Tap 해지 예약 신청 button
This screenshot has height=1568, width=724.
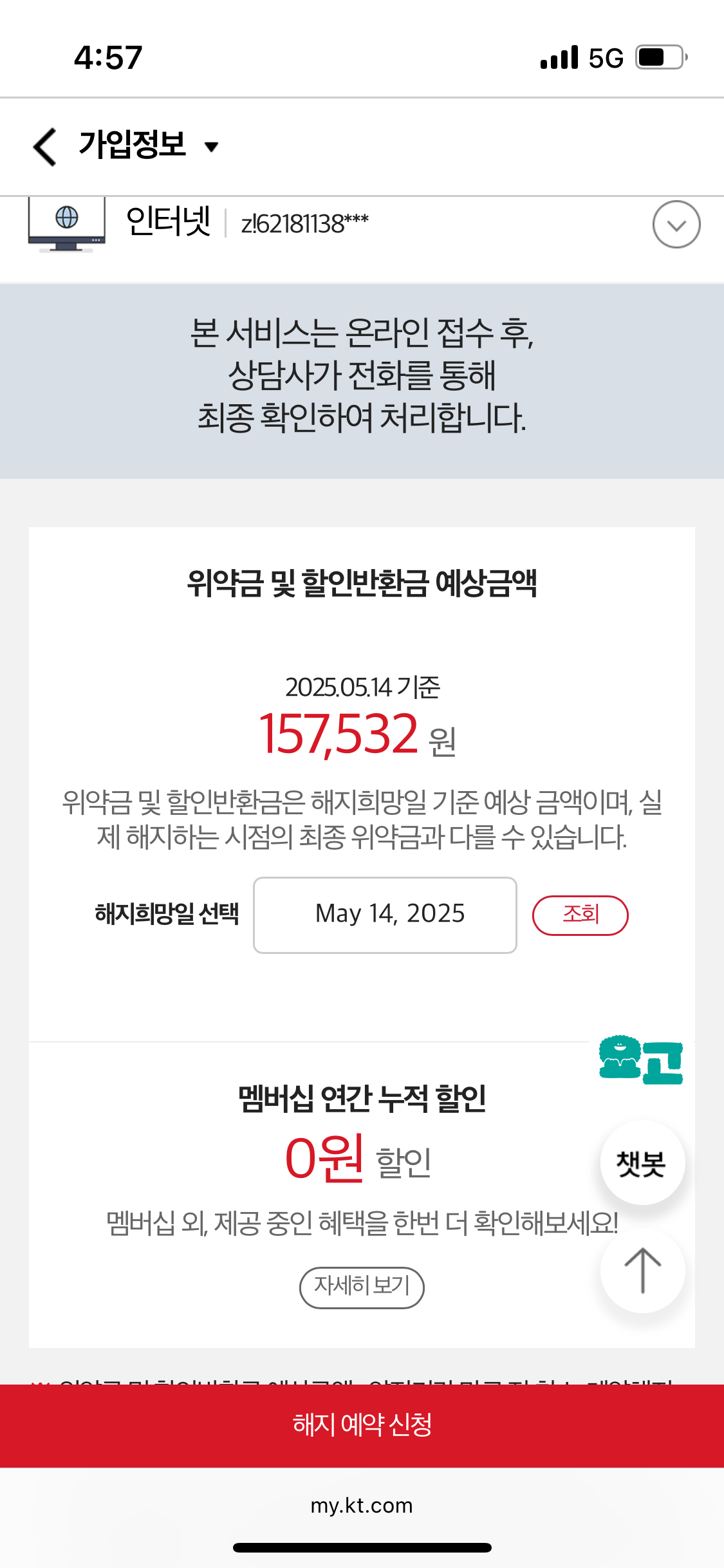(362, 1426)
